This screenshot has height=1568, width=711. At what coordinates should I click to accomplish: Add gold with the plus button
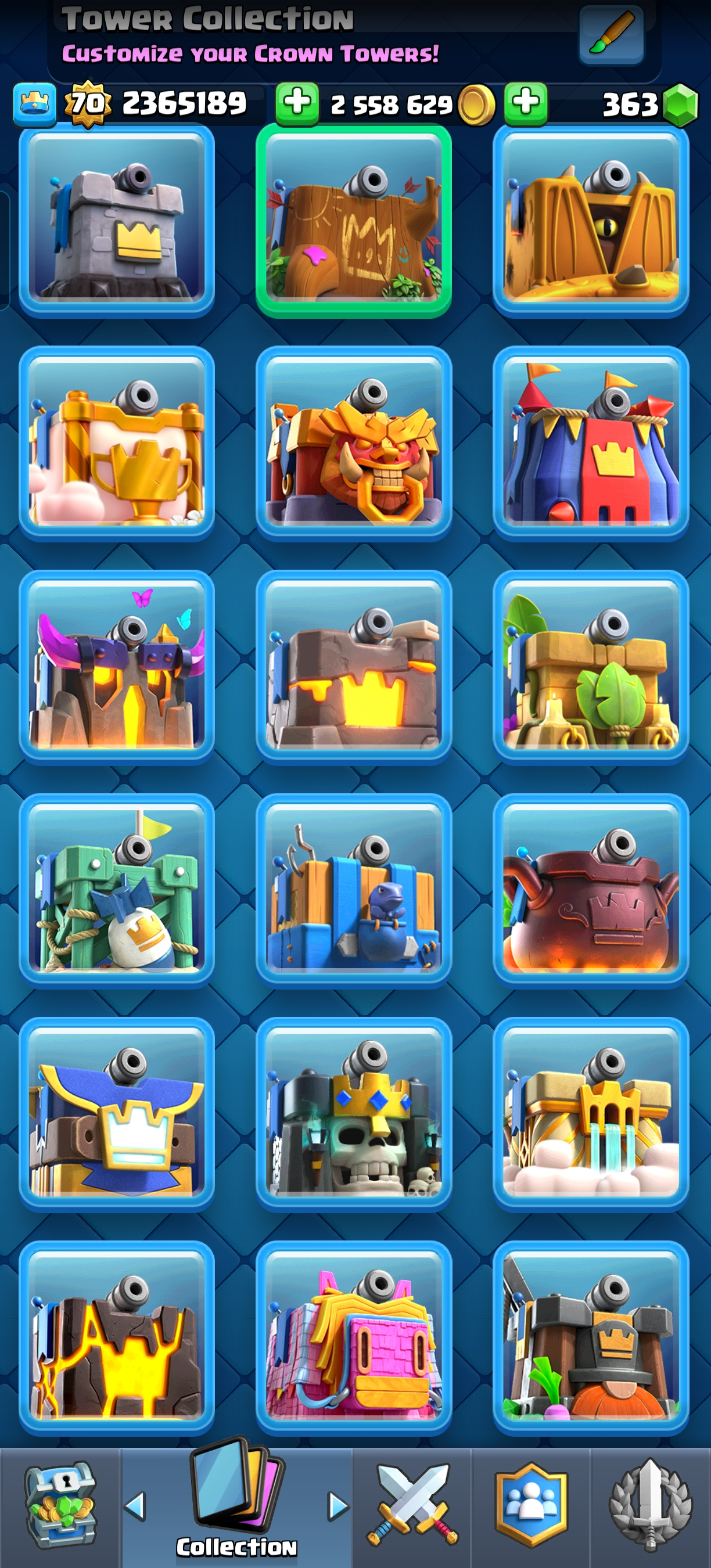[x=297, y=103]
